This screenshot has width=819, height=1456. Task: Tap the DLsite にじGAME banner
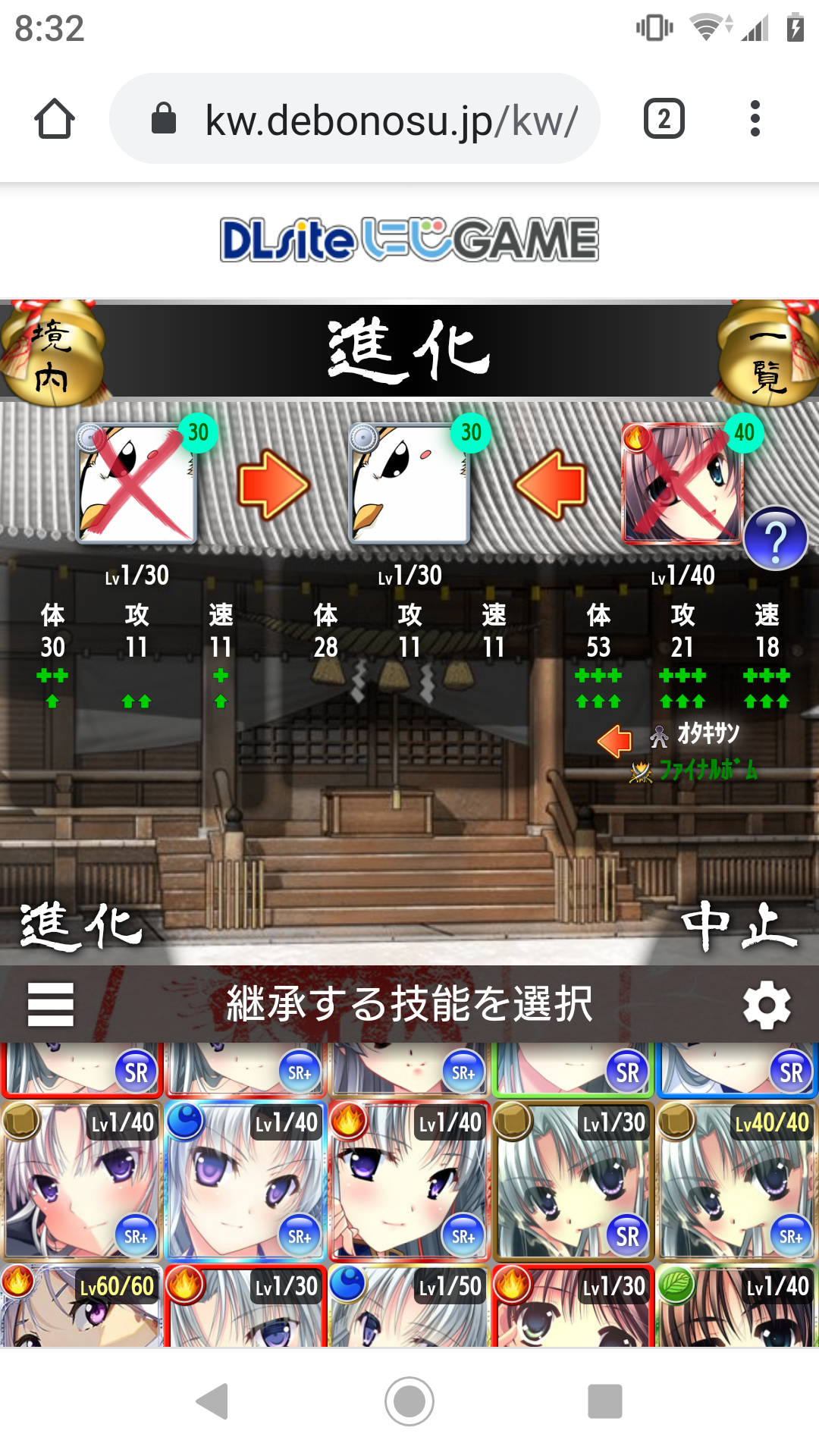point(409,240)
